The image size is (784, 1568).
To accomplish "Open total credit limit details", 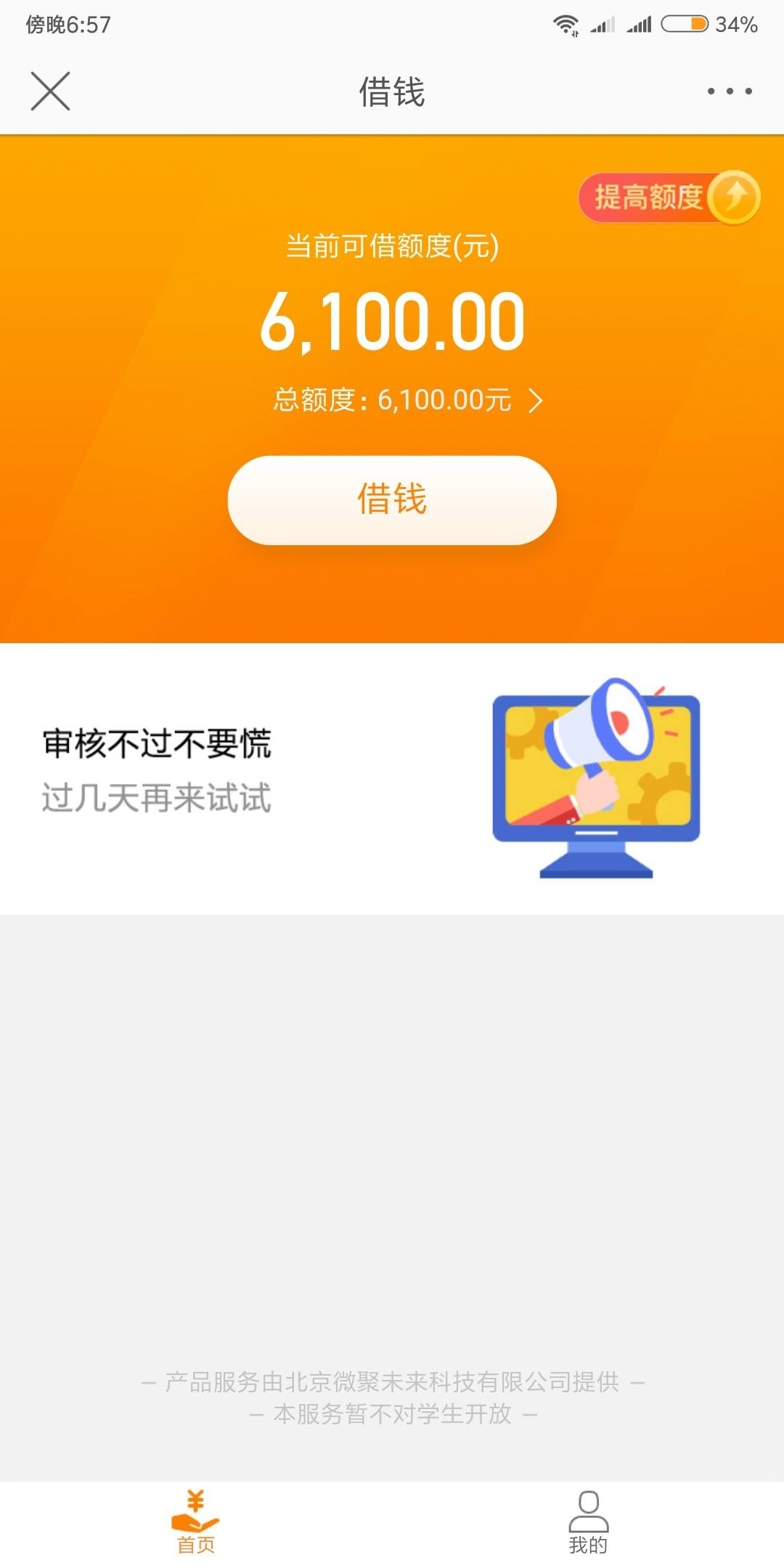I will pyautogui.click(x=408, y=400).
